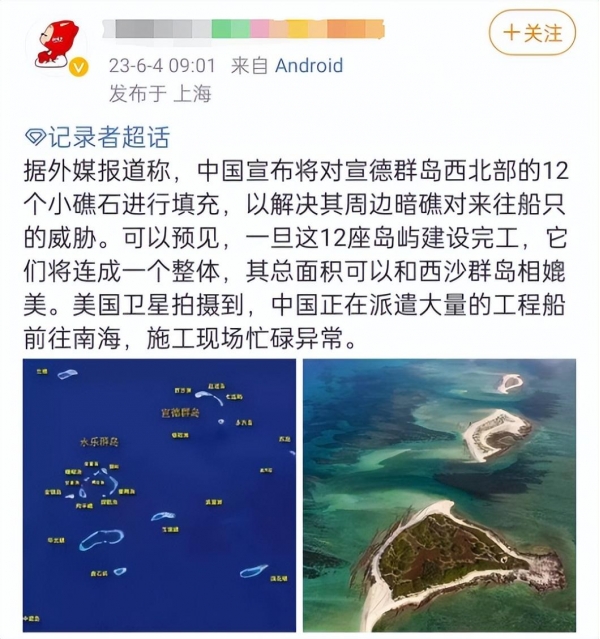This screenshot has width=600, height=639.
Task: Follow the author with +关注 button
Action: click(x=532, y=32)
